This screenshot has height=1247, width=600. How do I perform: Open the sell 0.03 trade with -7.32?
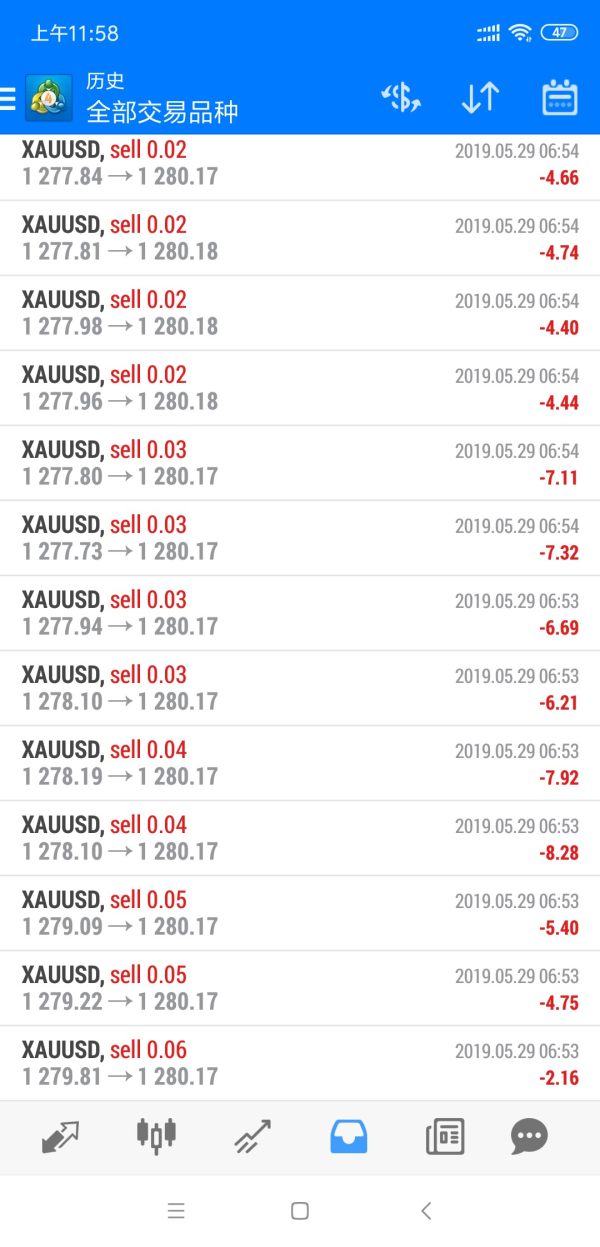click(300, 538)
